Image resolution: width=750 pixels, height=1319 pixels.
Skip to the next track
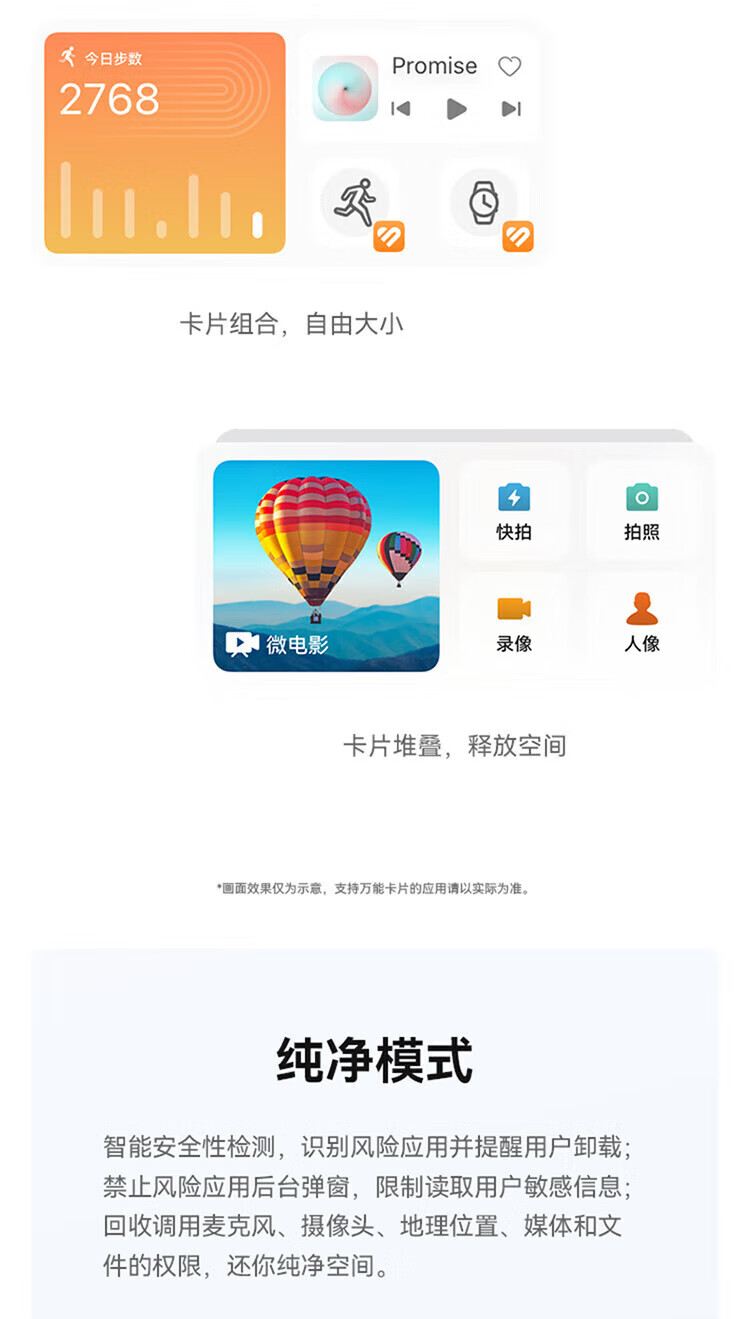point(511,110)
